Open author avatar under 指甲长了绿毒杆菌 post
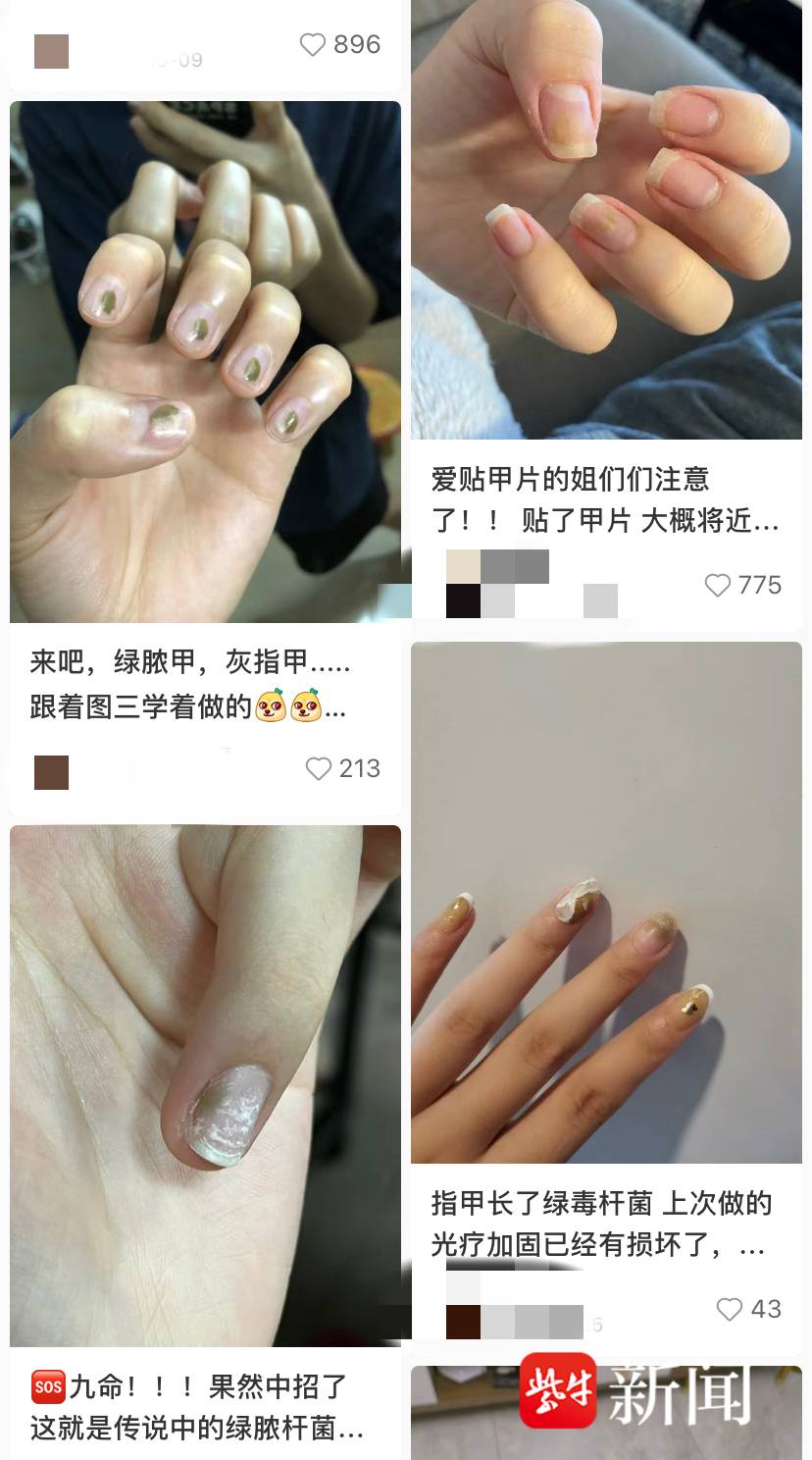The image size is (812, 1460). click(x=463, y=1321)
